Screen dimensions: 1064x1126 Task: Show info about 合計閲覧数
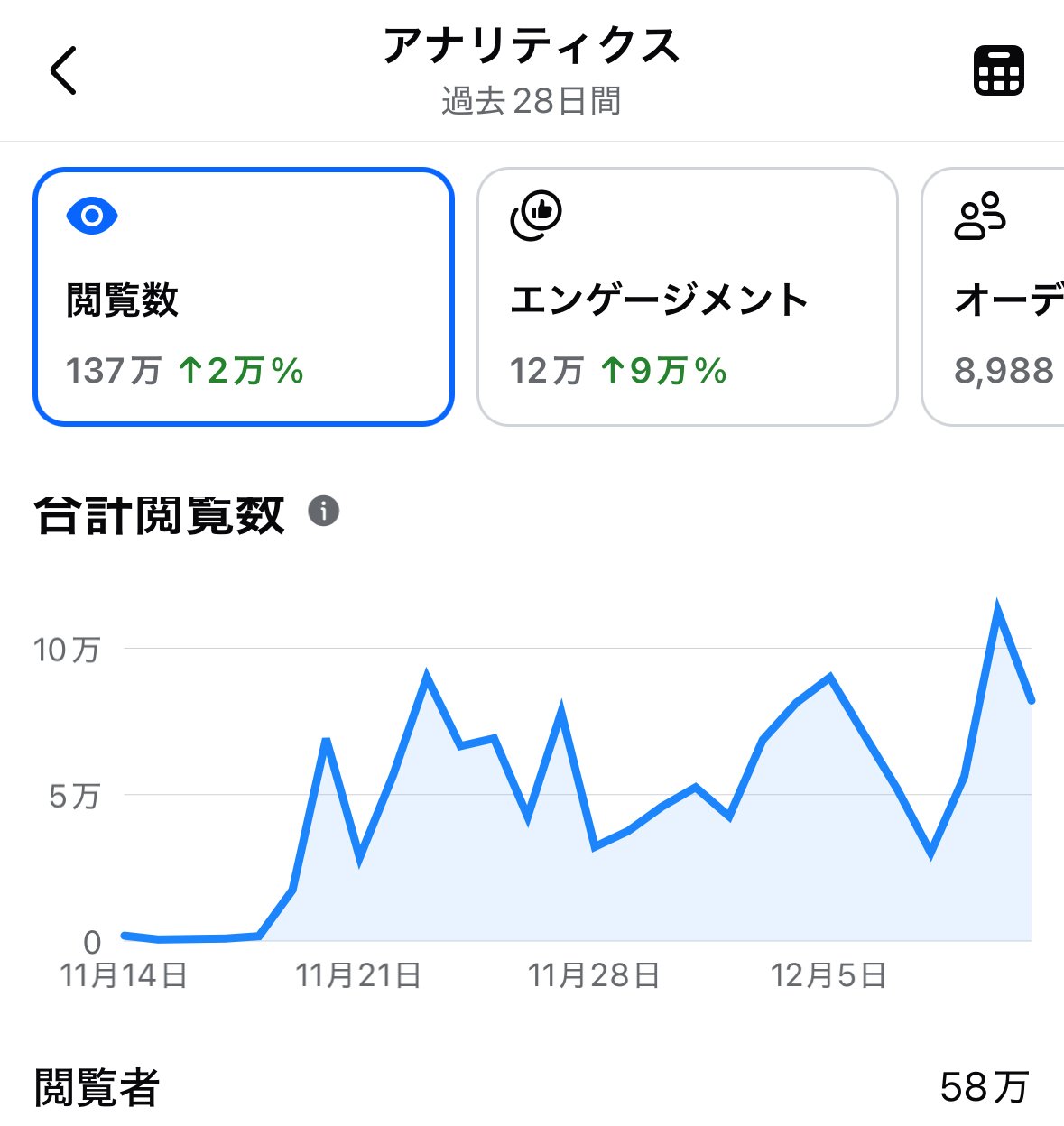[x=324, y=511]
